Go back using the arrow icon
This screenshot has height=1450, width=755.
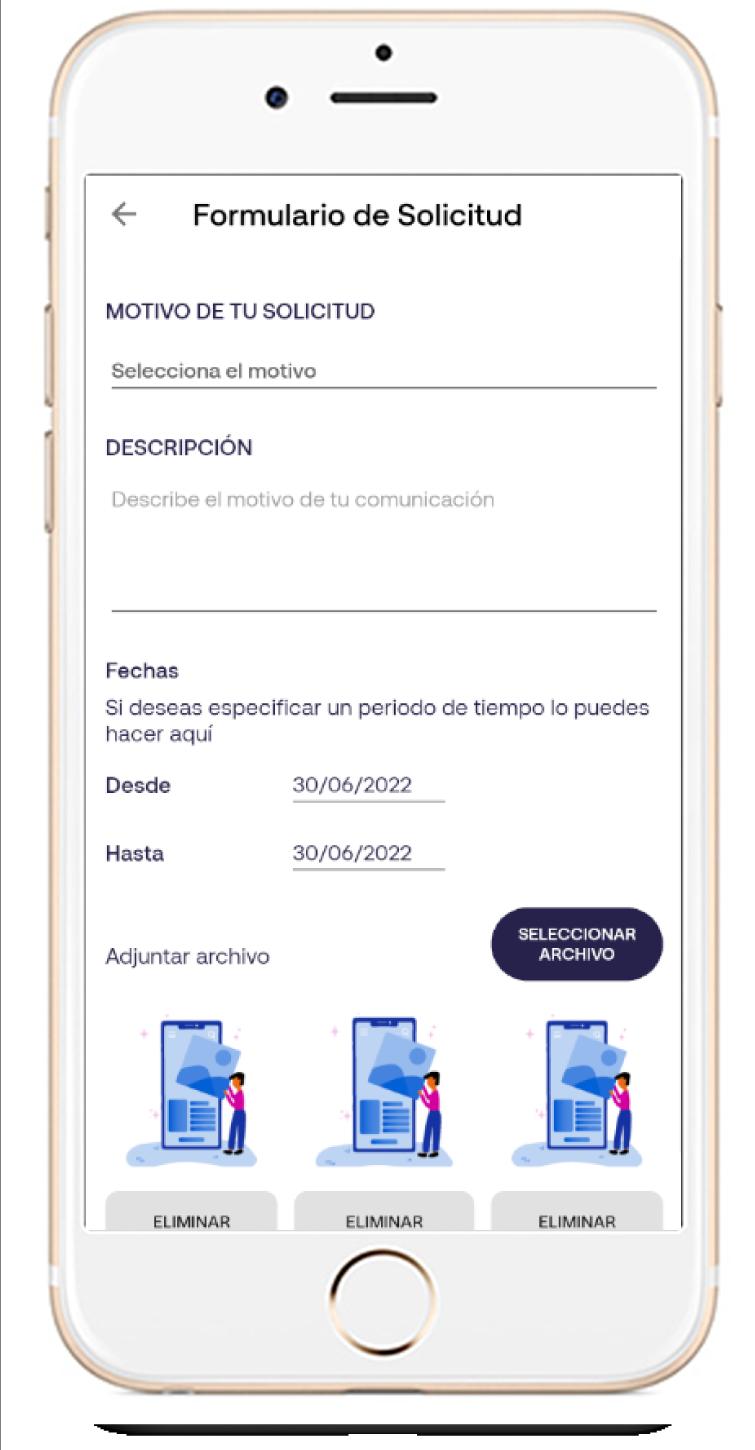124,214
